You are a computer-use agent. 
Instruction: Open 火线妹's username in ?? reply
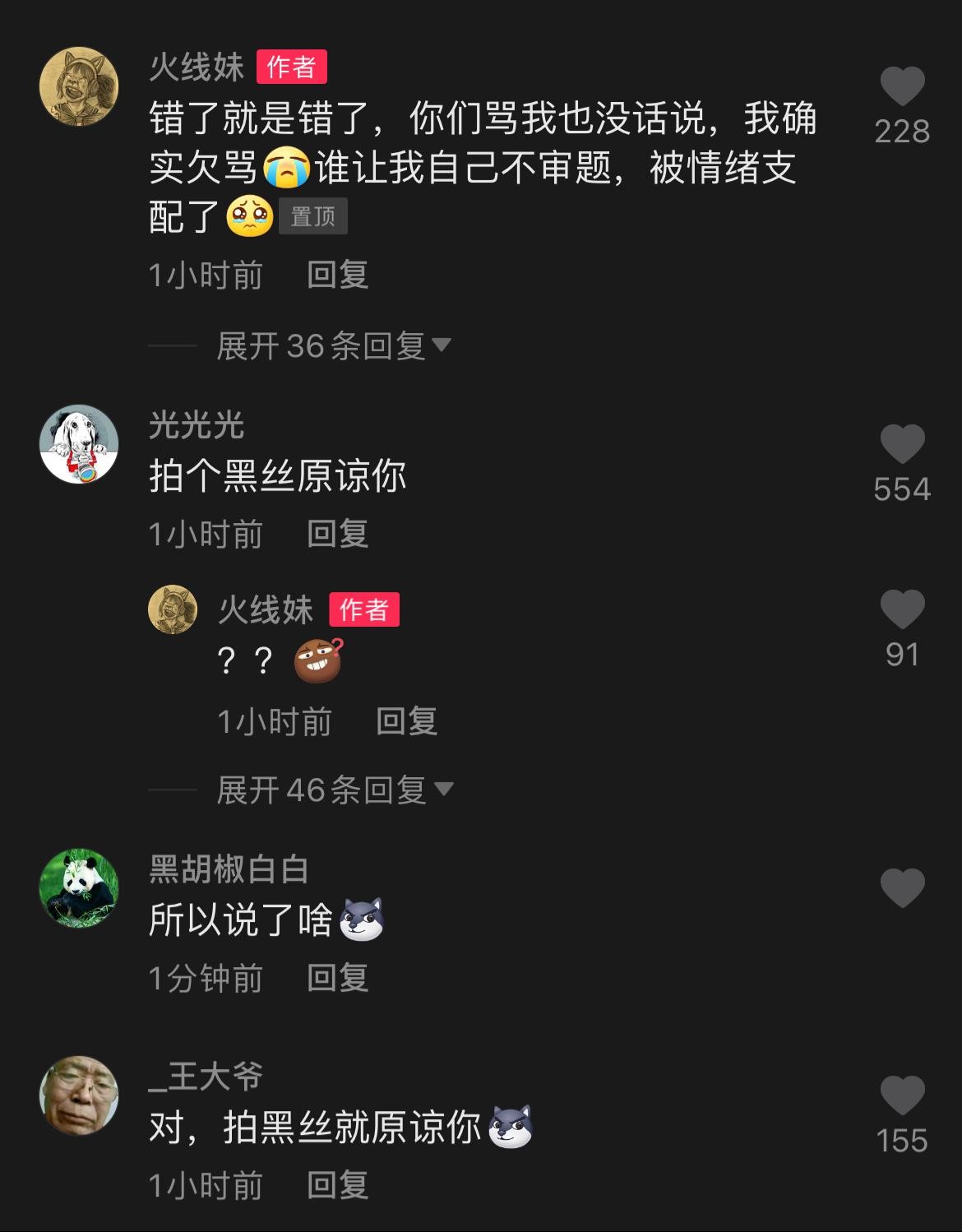(265, 609)
